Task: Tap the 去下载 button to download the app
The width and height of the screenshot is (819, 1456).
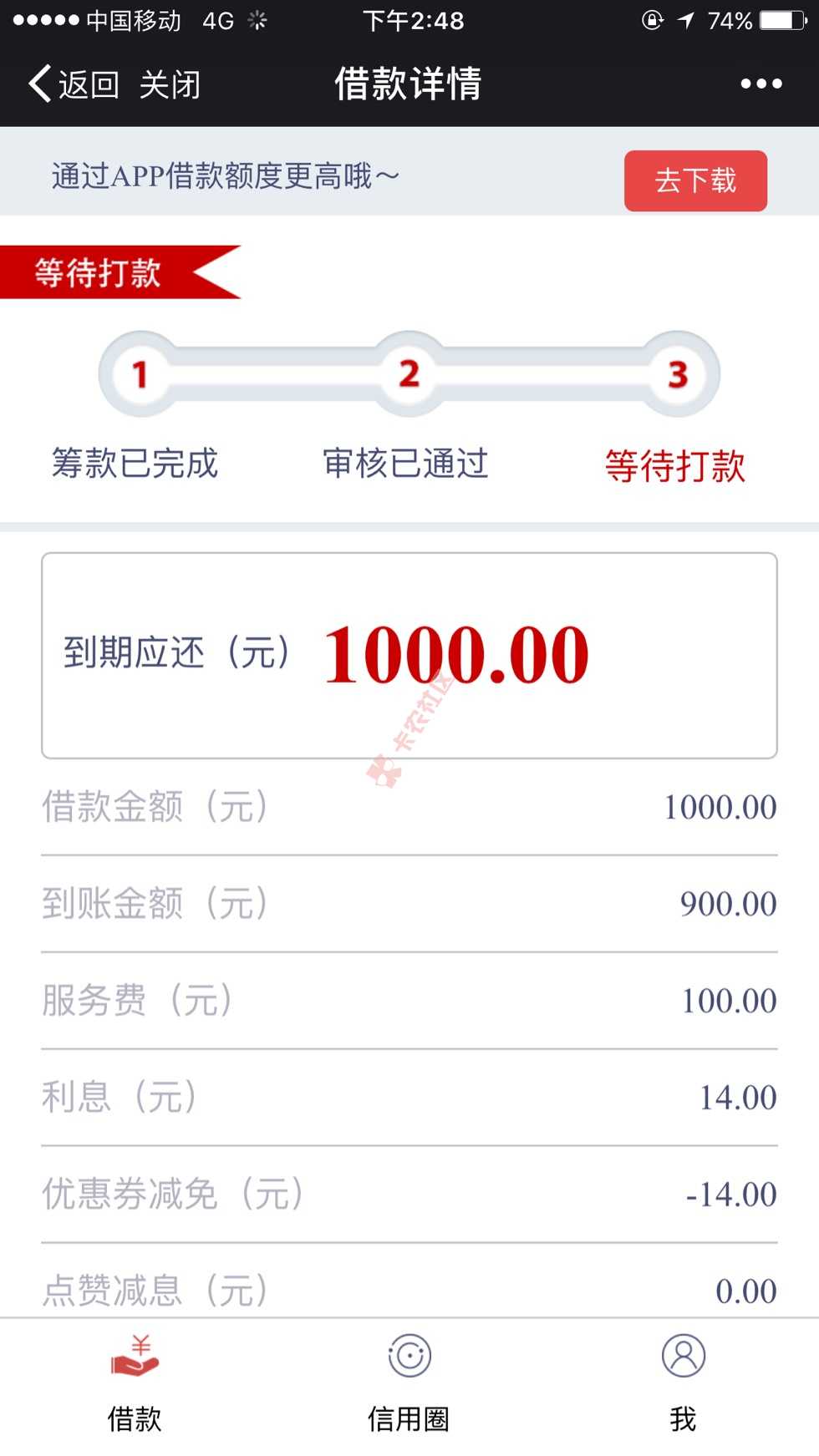Action: point(695,180)
